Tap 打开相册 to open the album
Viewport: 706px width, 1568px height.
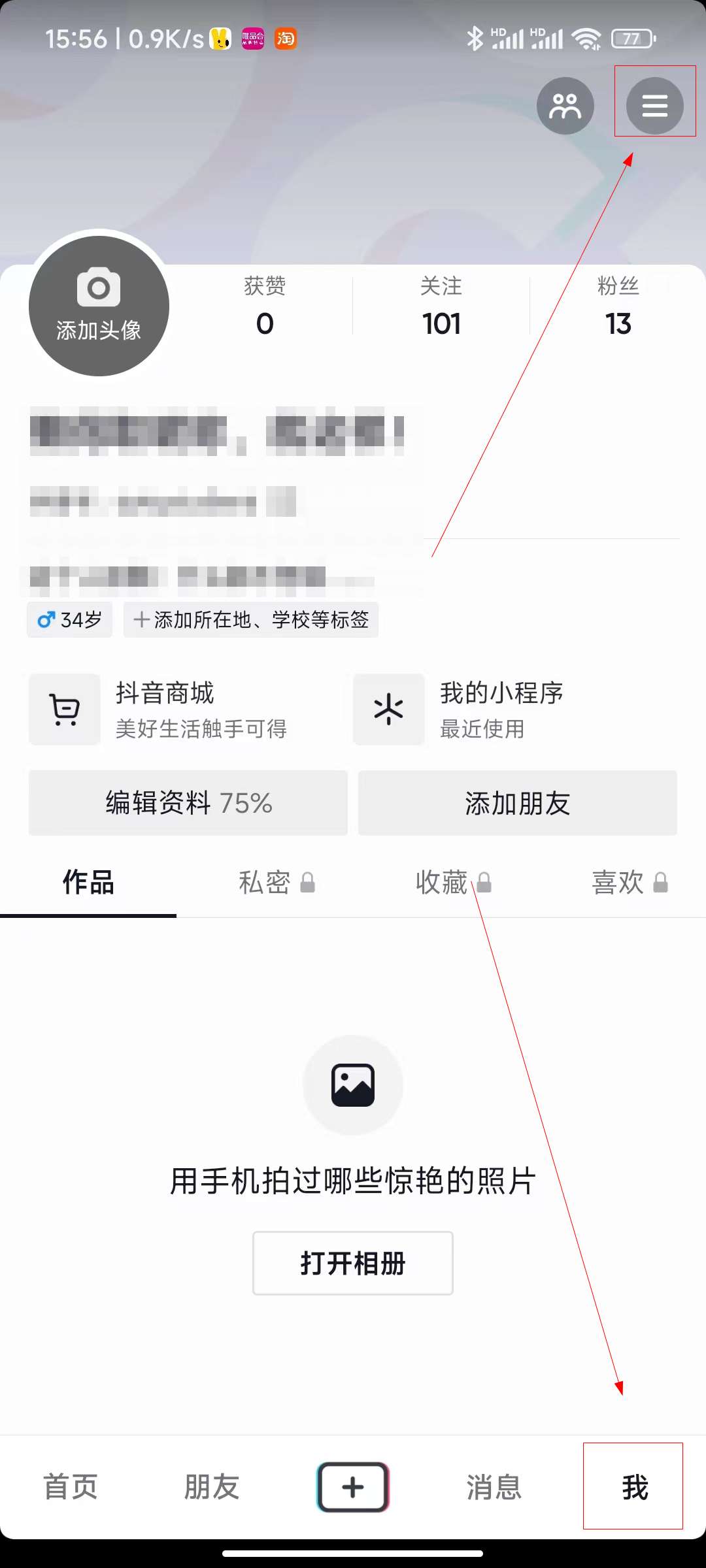pyautogui.click(x=353, y=1263)
